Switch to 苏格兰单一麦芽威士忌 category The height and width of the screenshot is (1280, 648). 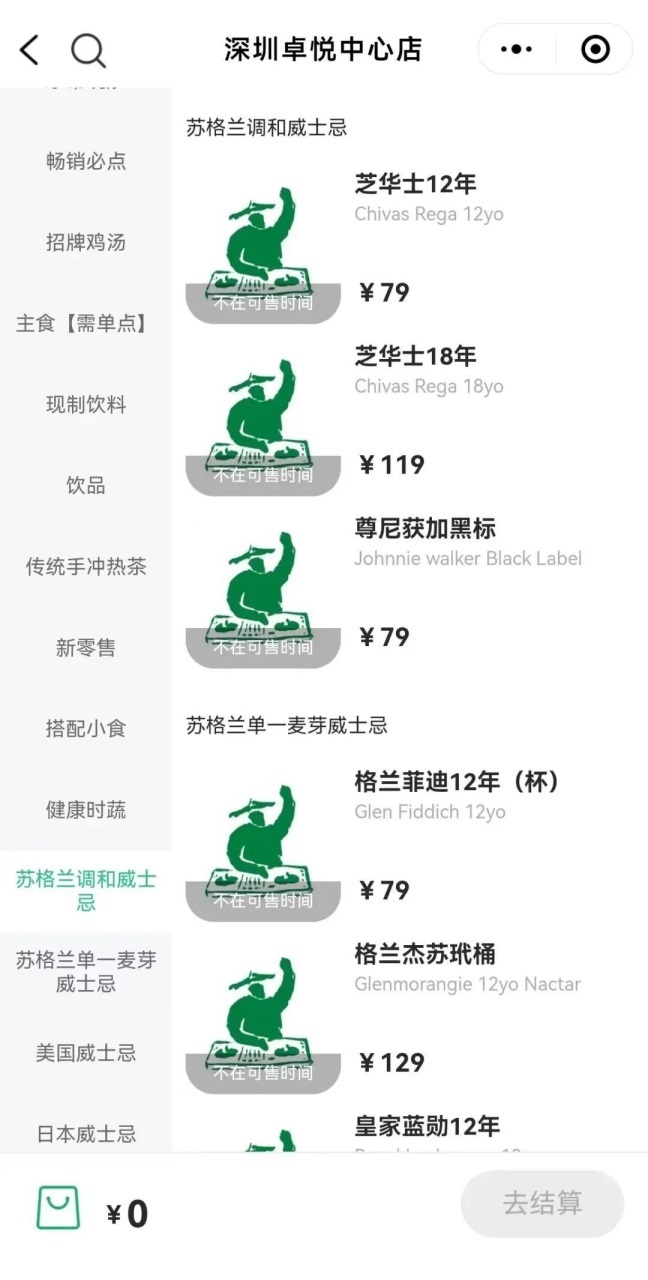86,972
